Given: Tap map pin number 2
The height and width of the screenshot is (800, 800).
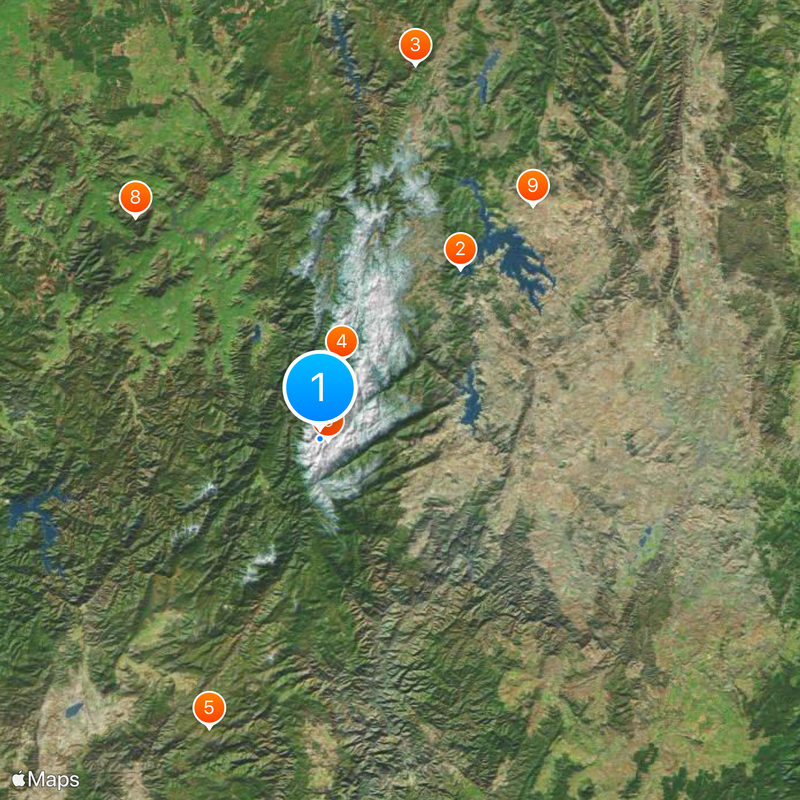Looking at the screenshot, I should (x=460, y=248).
